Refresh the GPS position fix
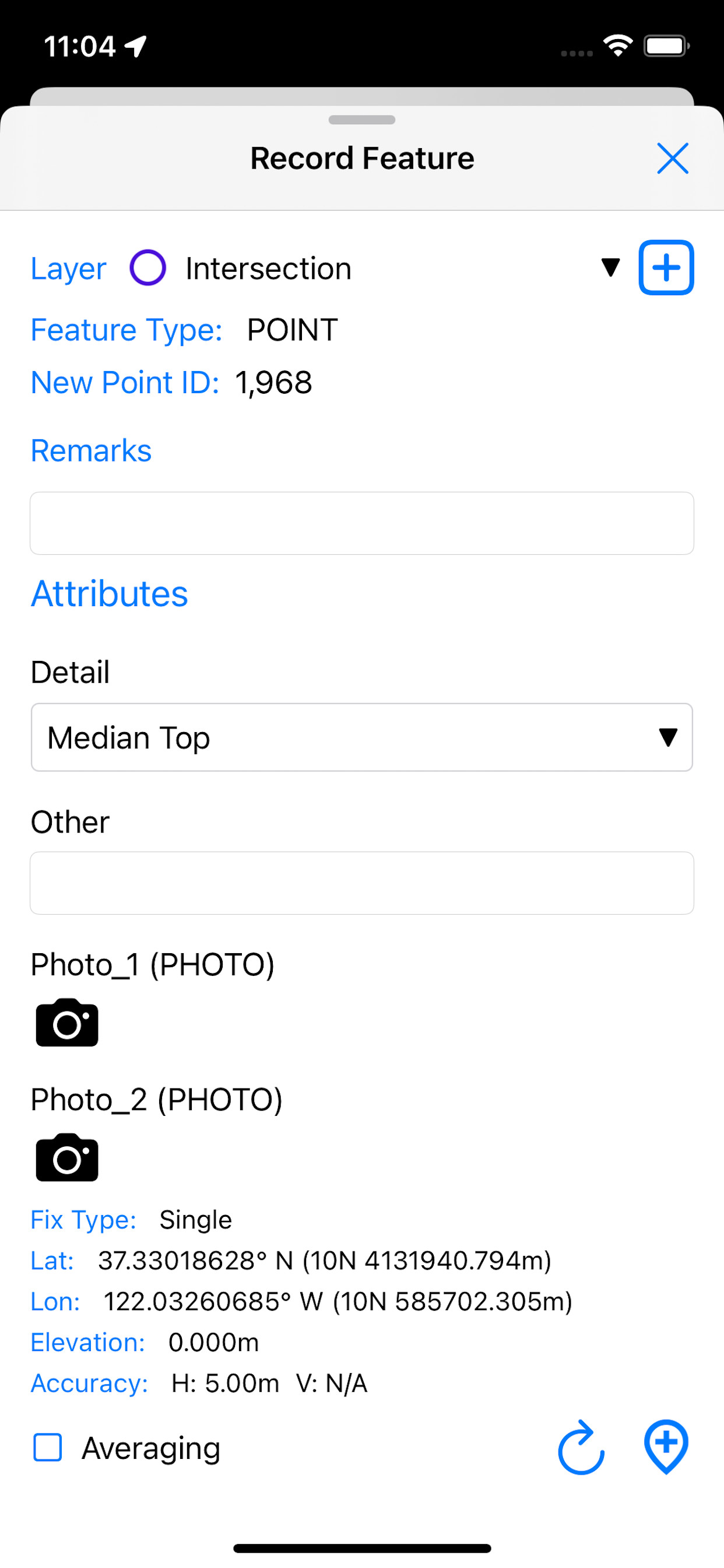Image resolution: width=724 pixels, height=1568 pixels. [581, 1448]
